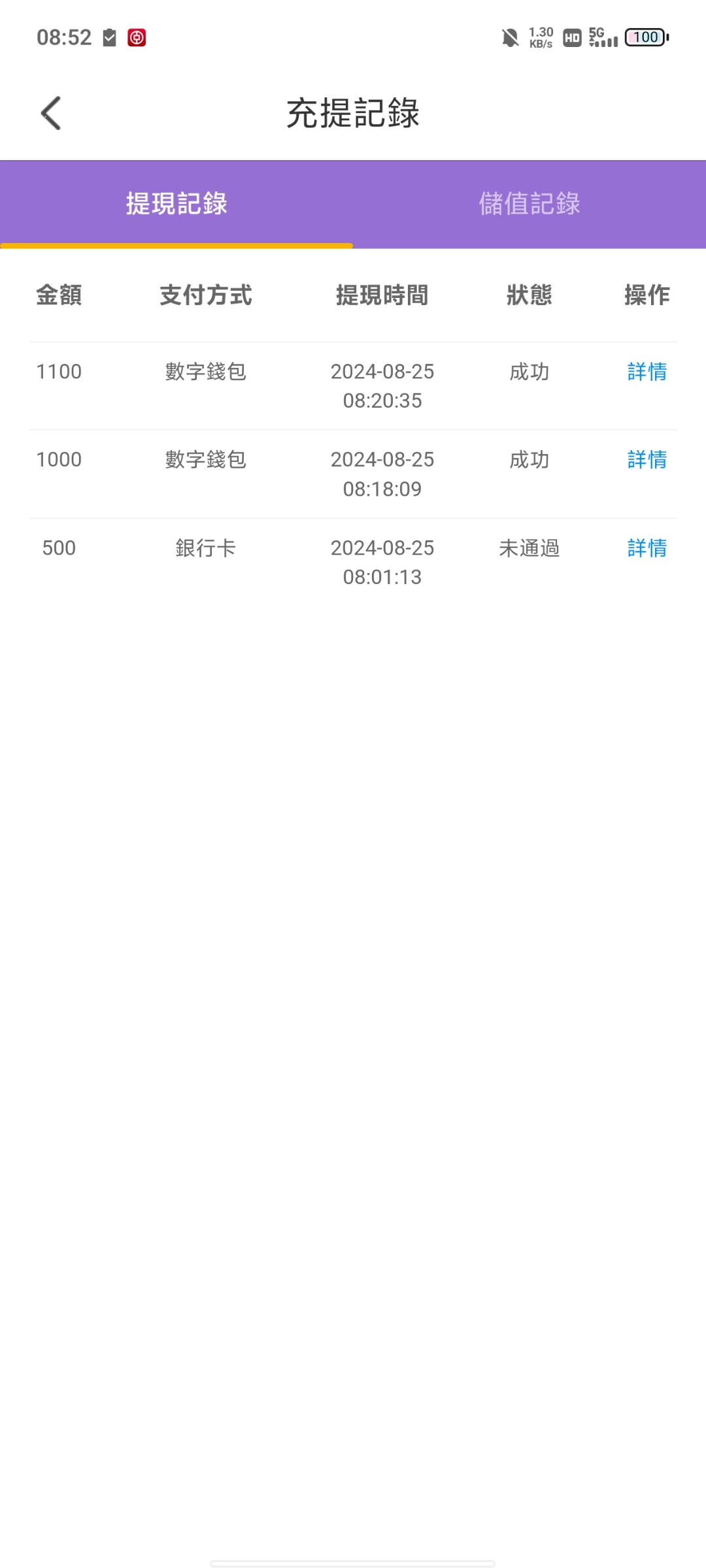Open 詳情 for the 1100 withdrawal
The width and height of the screenshot is (706, 1568).
[x=647, y=372]
